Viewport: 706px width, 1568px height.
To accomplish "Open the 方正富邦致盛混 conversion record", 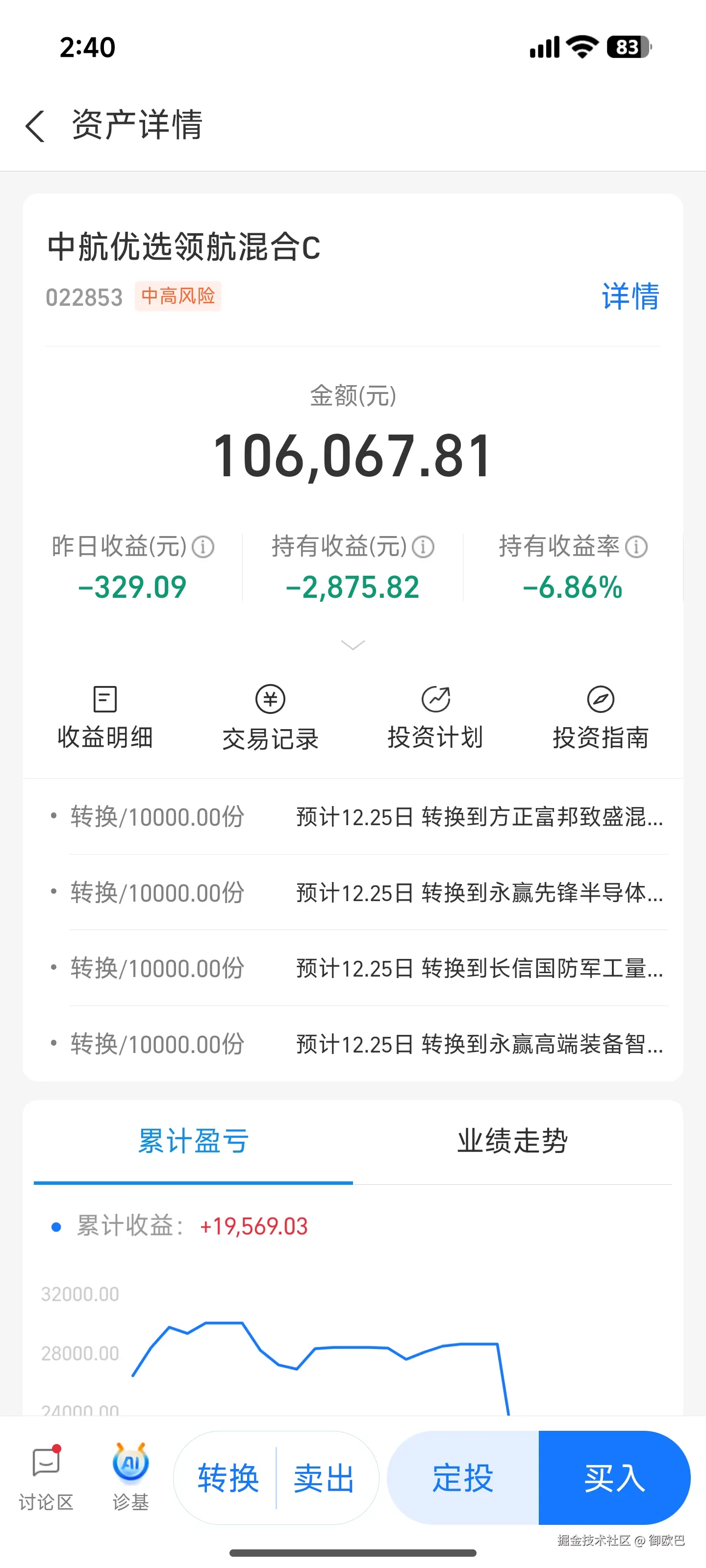I will (353, 817).
